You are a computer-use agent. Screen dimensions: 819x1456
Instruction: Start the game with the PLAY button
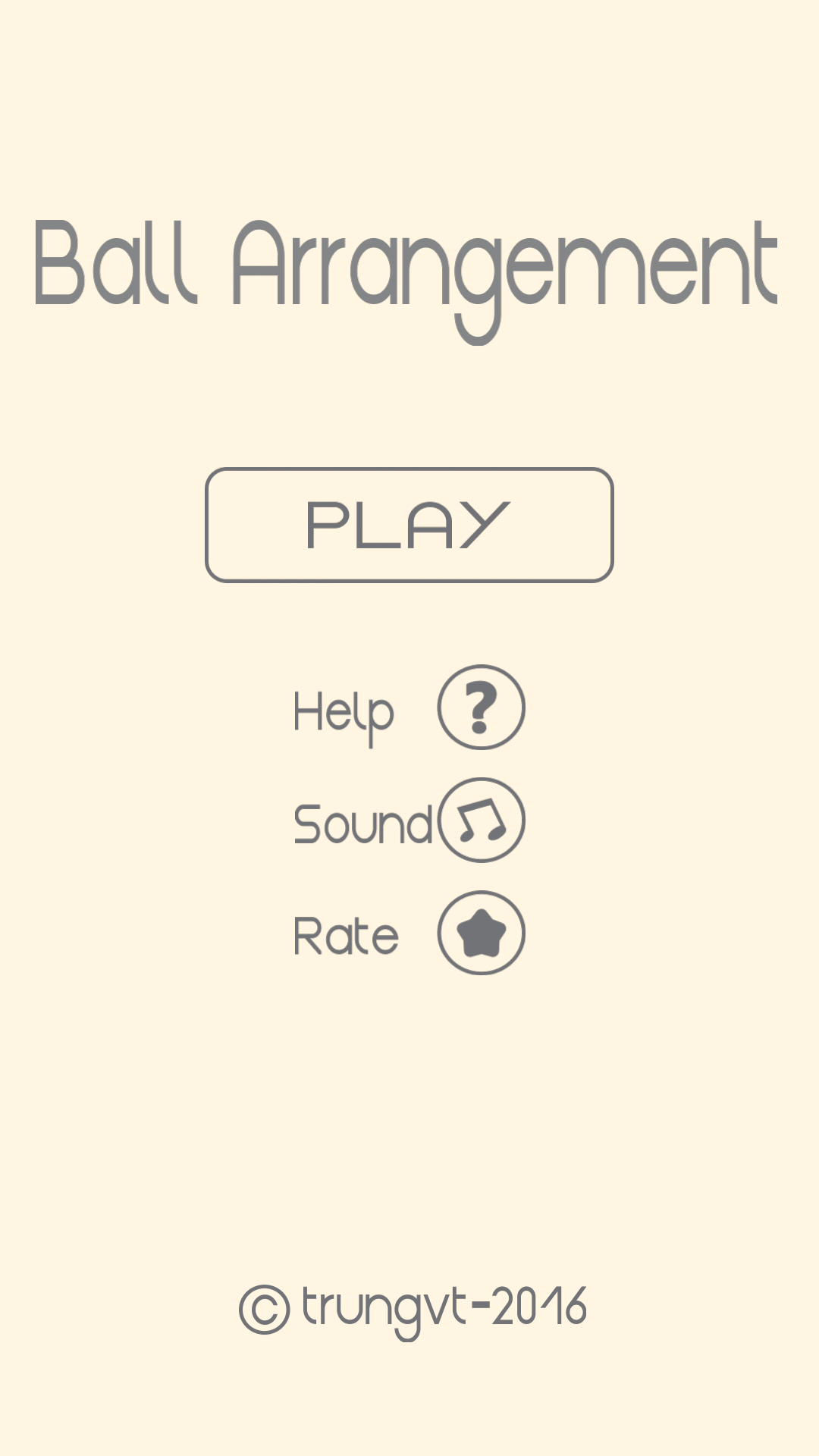(409, 525)
